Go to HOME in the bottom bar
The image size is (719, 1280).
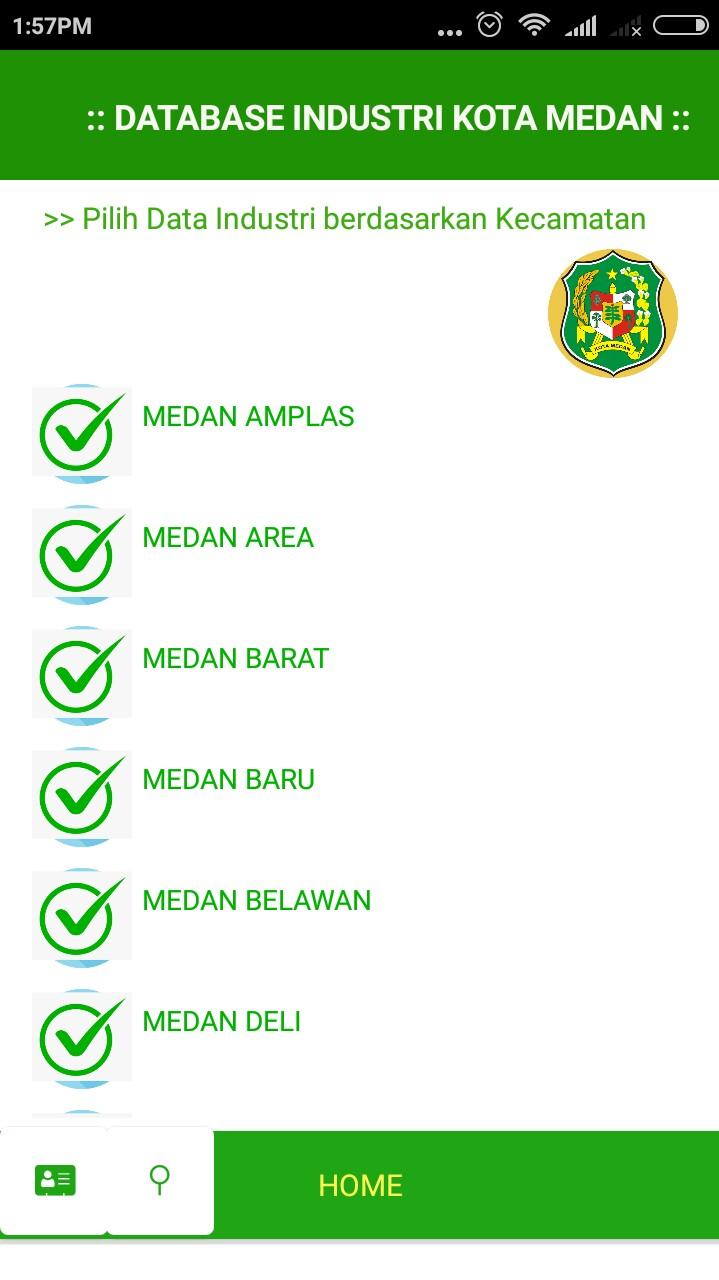(x=360, y=1186)
